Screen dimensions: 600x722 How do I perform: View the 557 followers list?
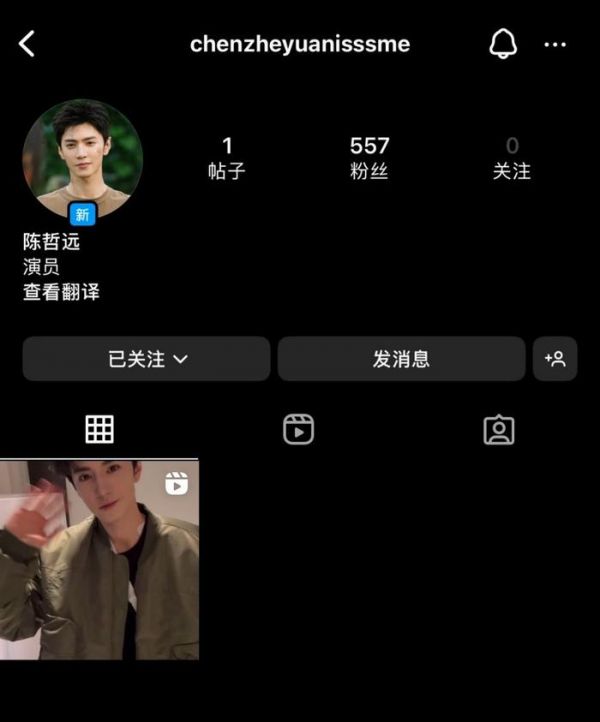(x=369, y=158)
